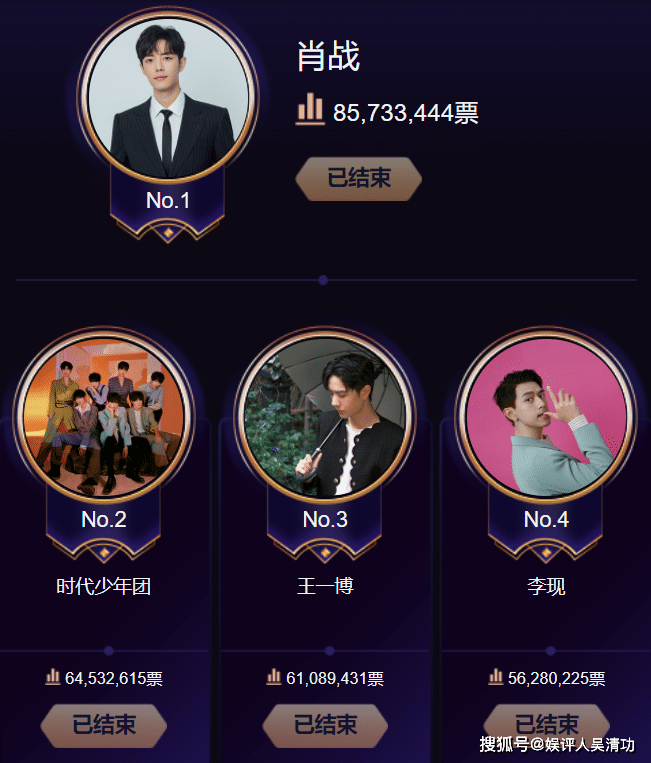
Task: Tap the 已结束 button under 时代少年团
Action: [103, 725]
